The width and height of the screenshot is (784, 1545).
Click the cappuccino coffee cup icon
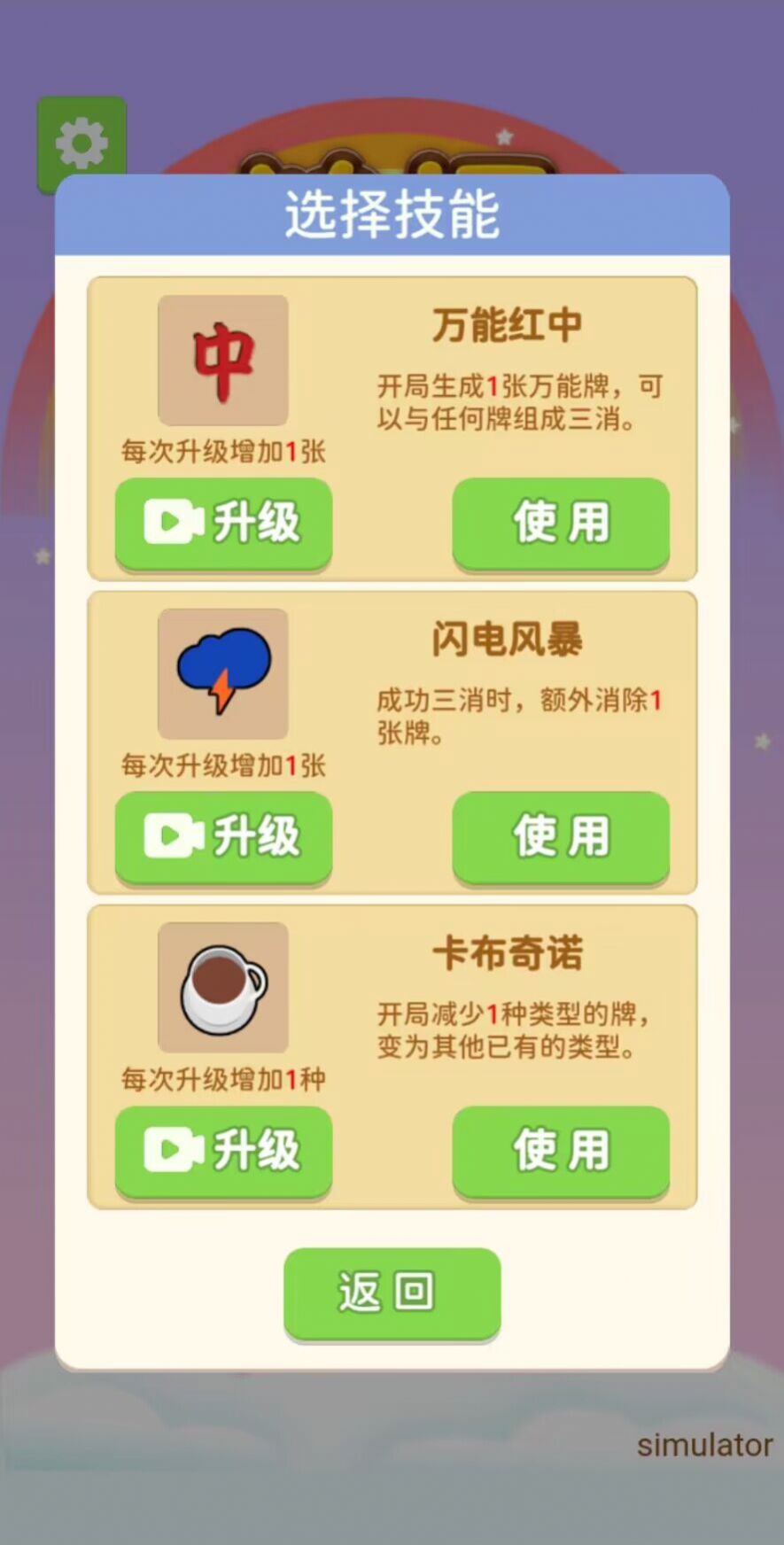[x=222, y=988]
